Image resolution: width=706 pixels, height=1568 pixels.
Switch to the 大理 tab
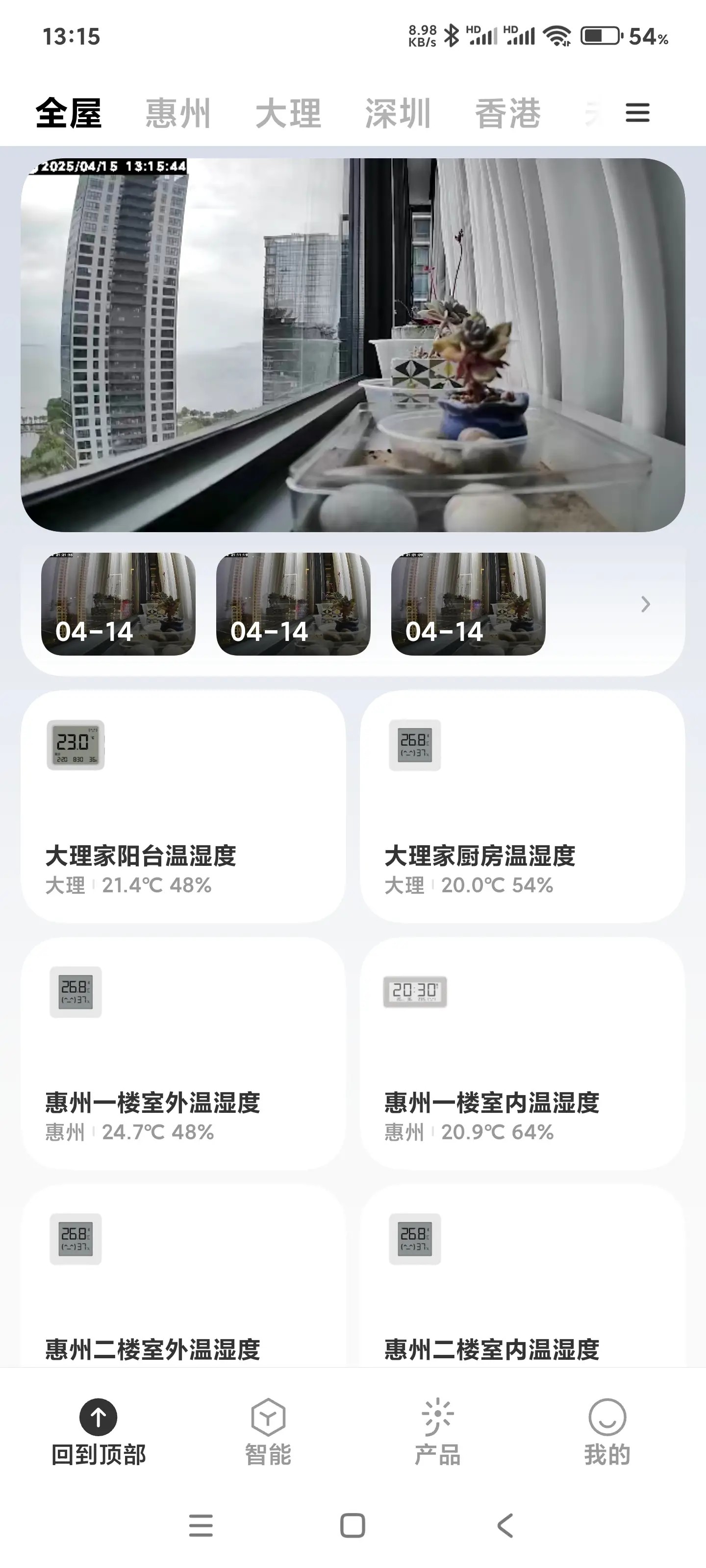pyautogui.click(x=288, y=114)
